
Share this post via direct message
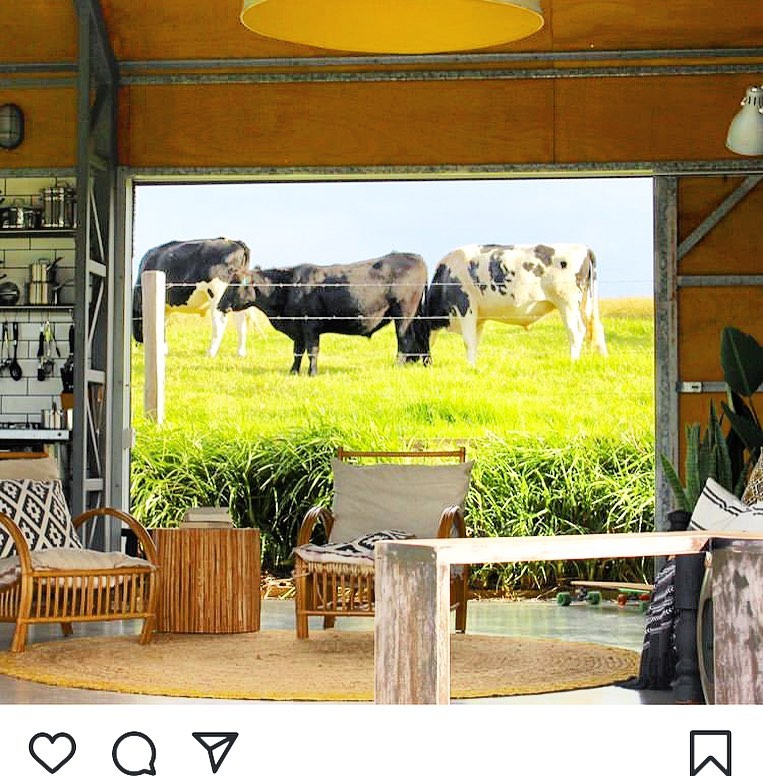[215, 751]
